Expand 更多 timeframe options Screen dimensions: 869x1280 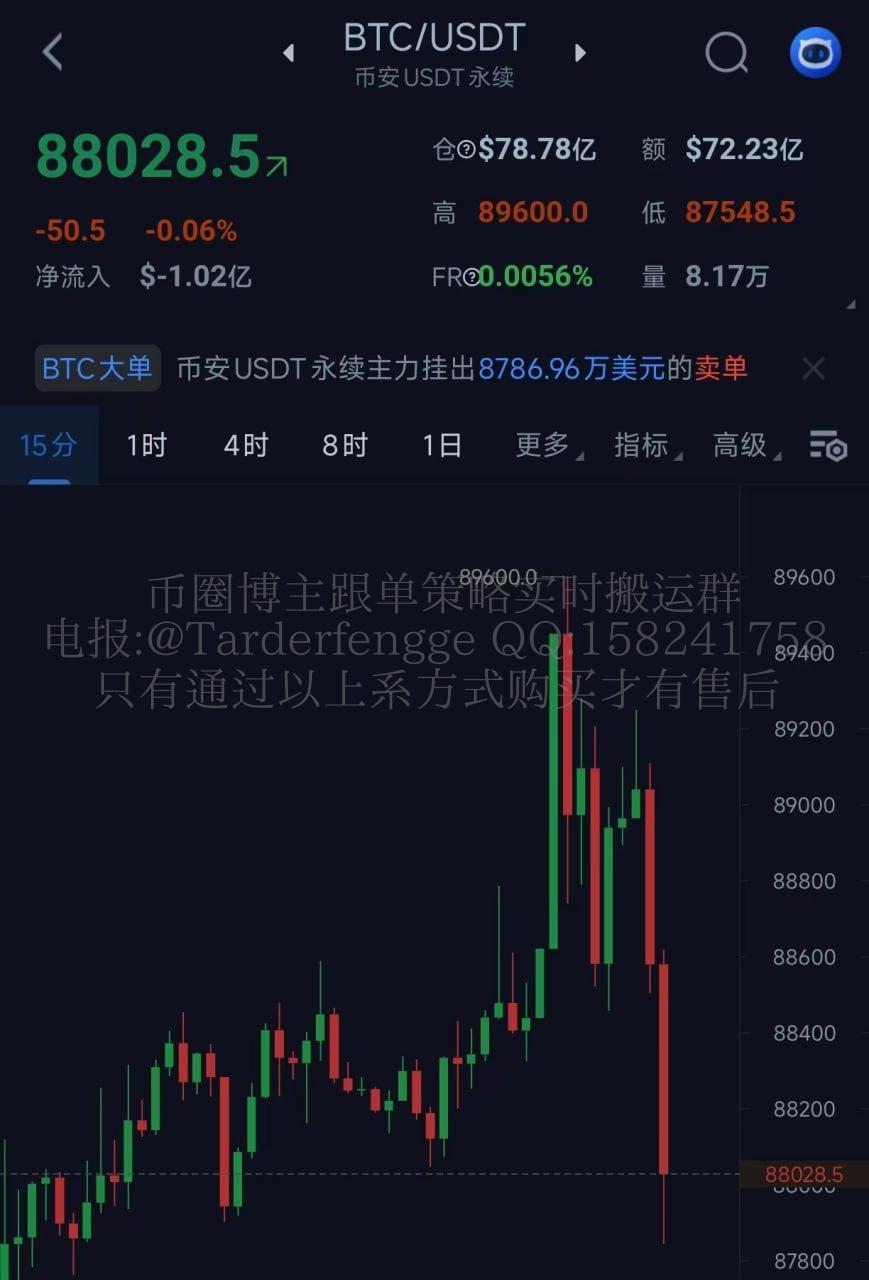pyautogui.click(x=543, y=445)
